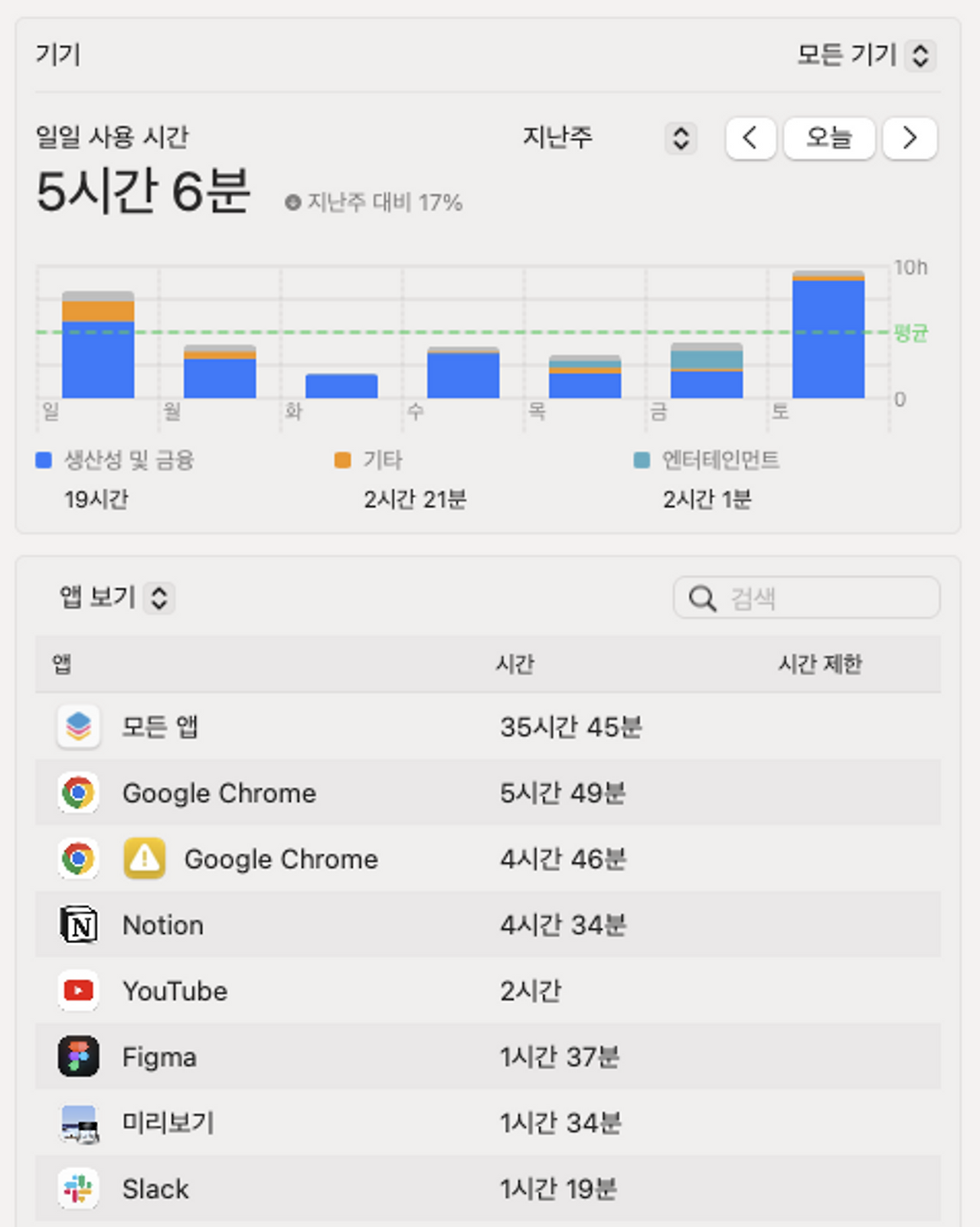Select the 모든 앱 row

pyautogui.click(x=488, y=726)
